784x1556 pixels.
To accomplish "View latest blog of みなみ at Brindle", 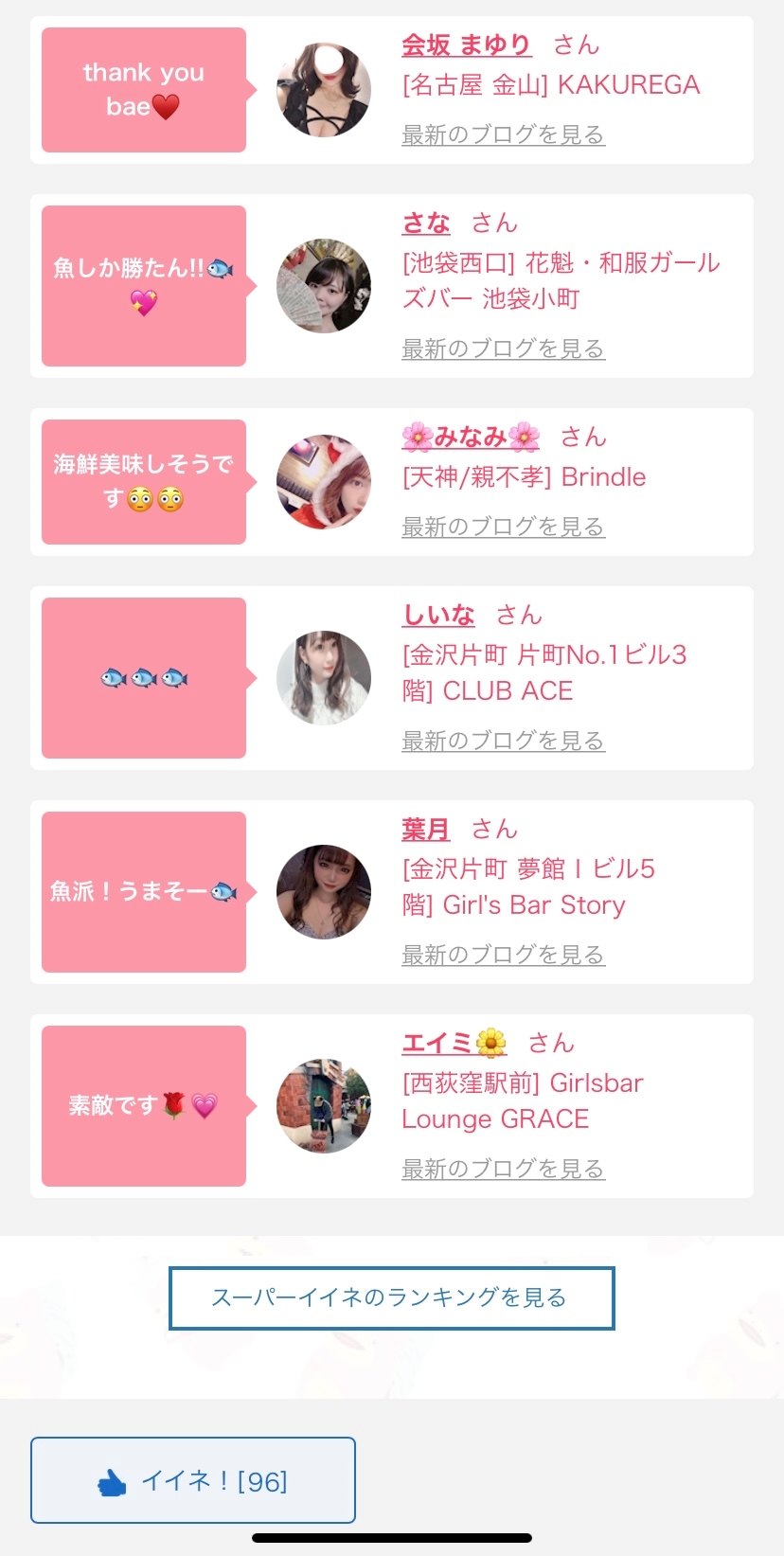I will tap(503, 527).
